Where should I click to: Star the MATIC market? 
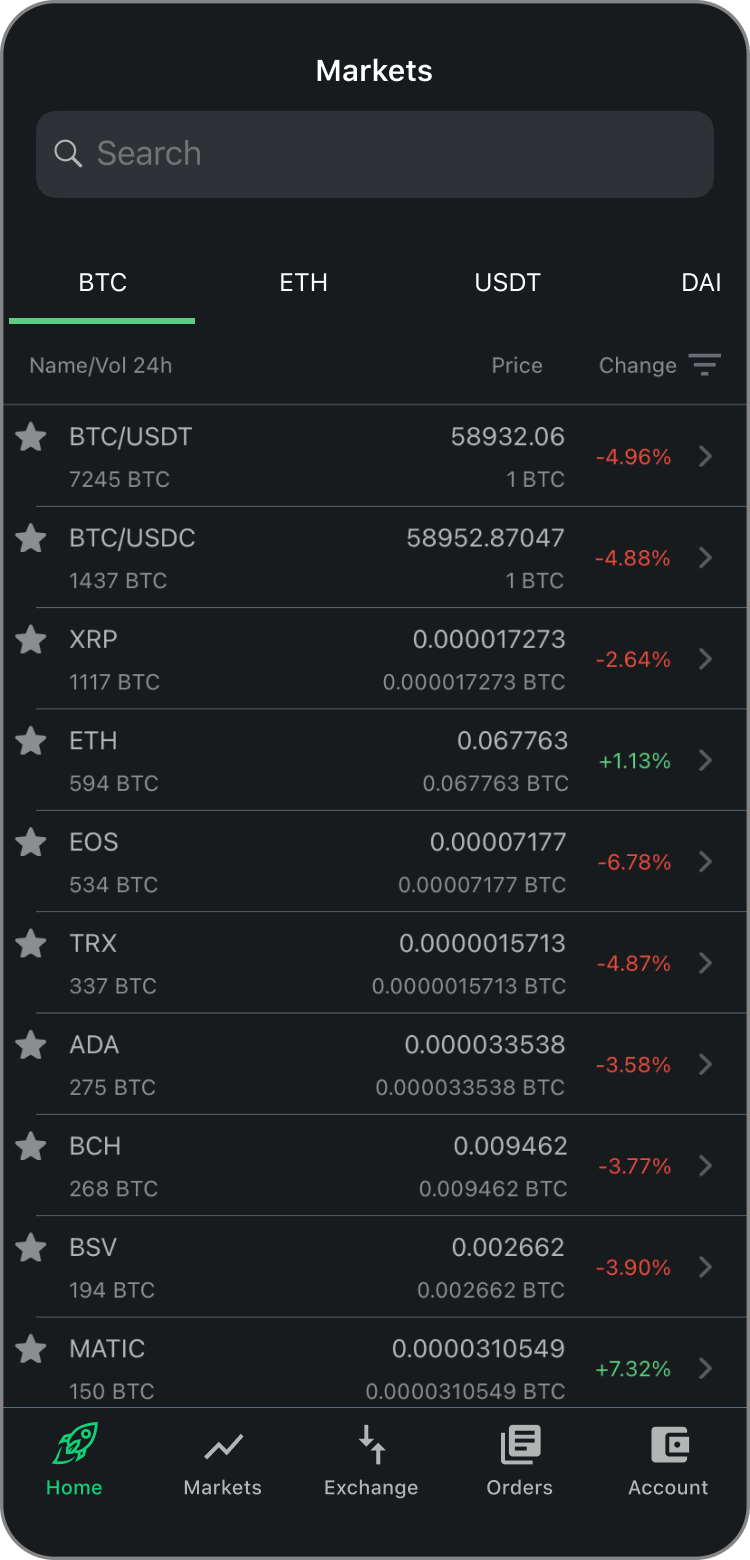31,1349
